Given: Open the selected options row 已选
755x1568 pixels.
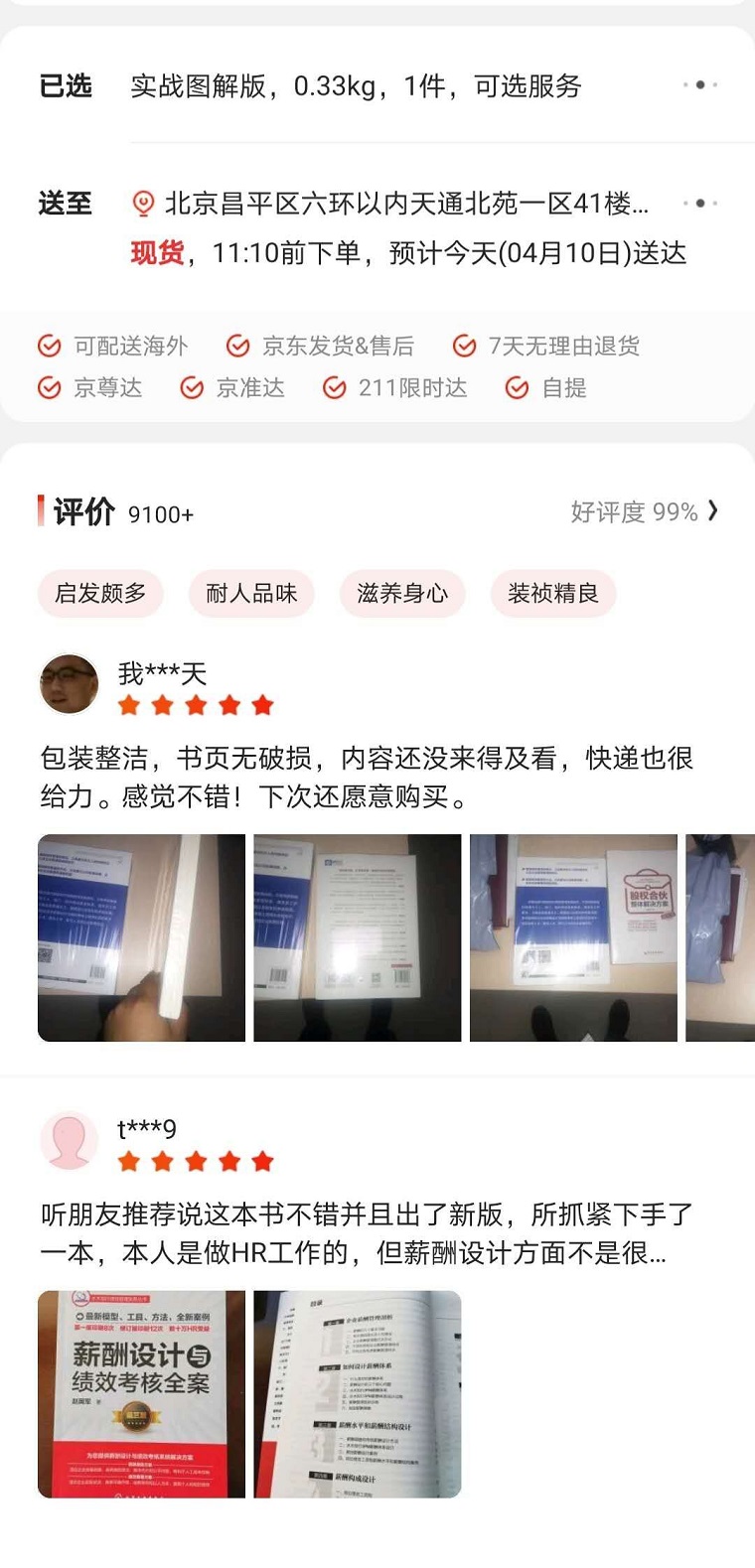Looking at the screenshot, I should point(377,86).
